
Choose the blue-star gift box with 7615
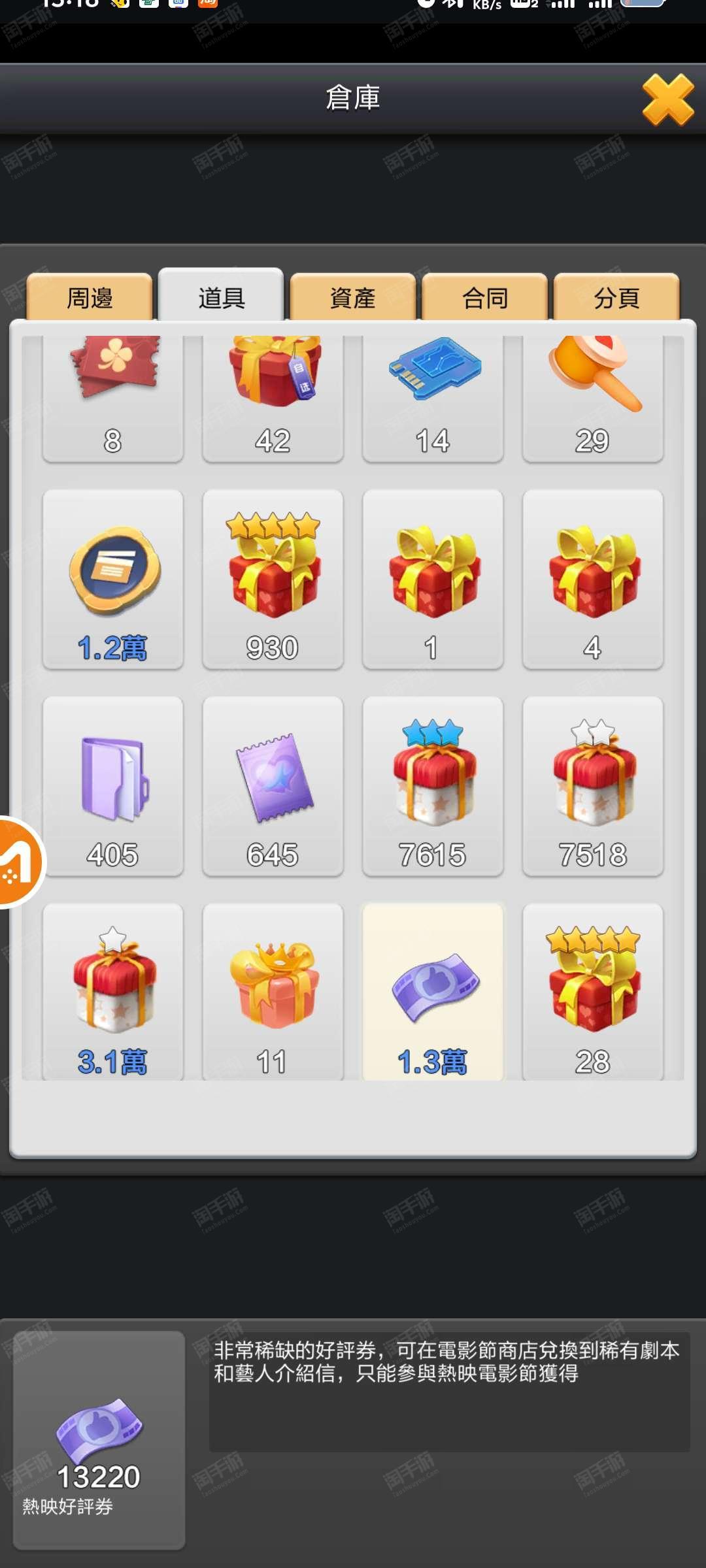(433, 786)
